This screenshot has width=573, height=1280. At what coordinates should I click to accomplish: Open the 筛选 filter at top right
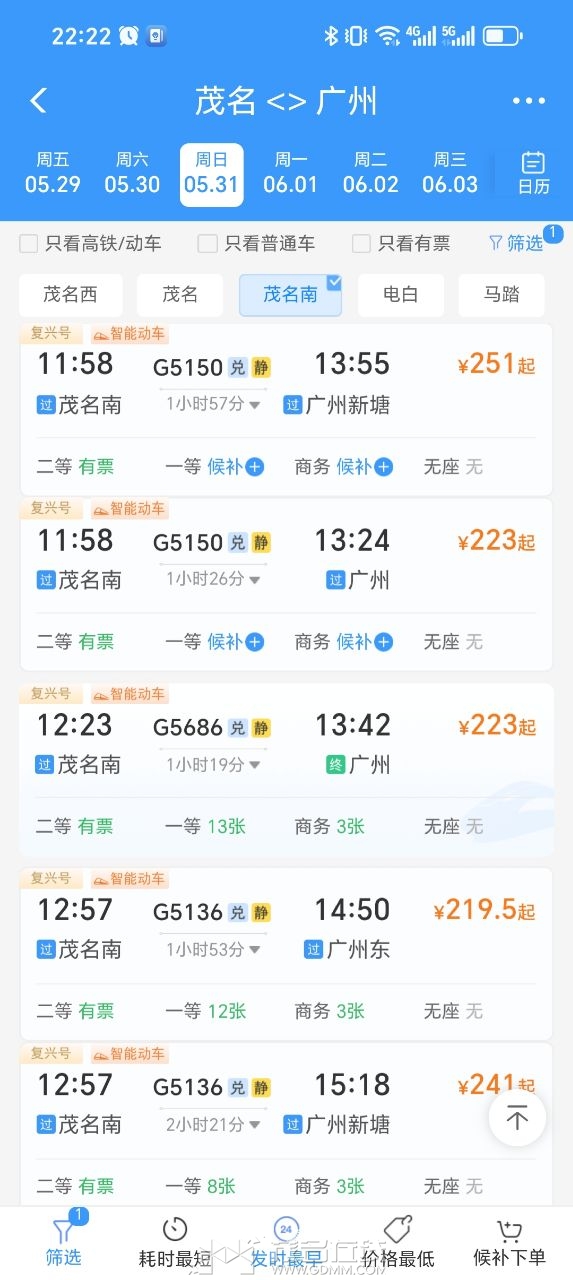[516, 243]
